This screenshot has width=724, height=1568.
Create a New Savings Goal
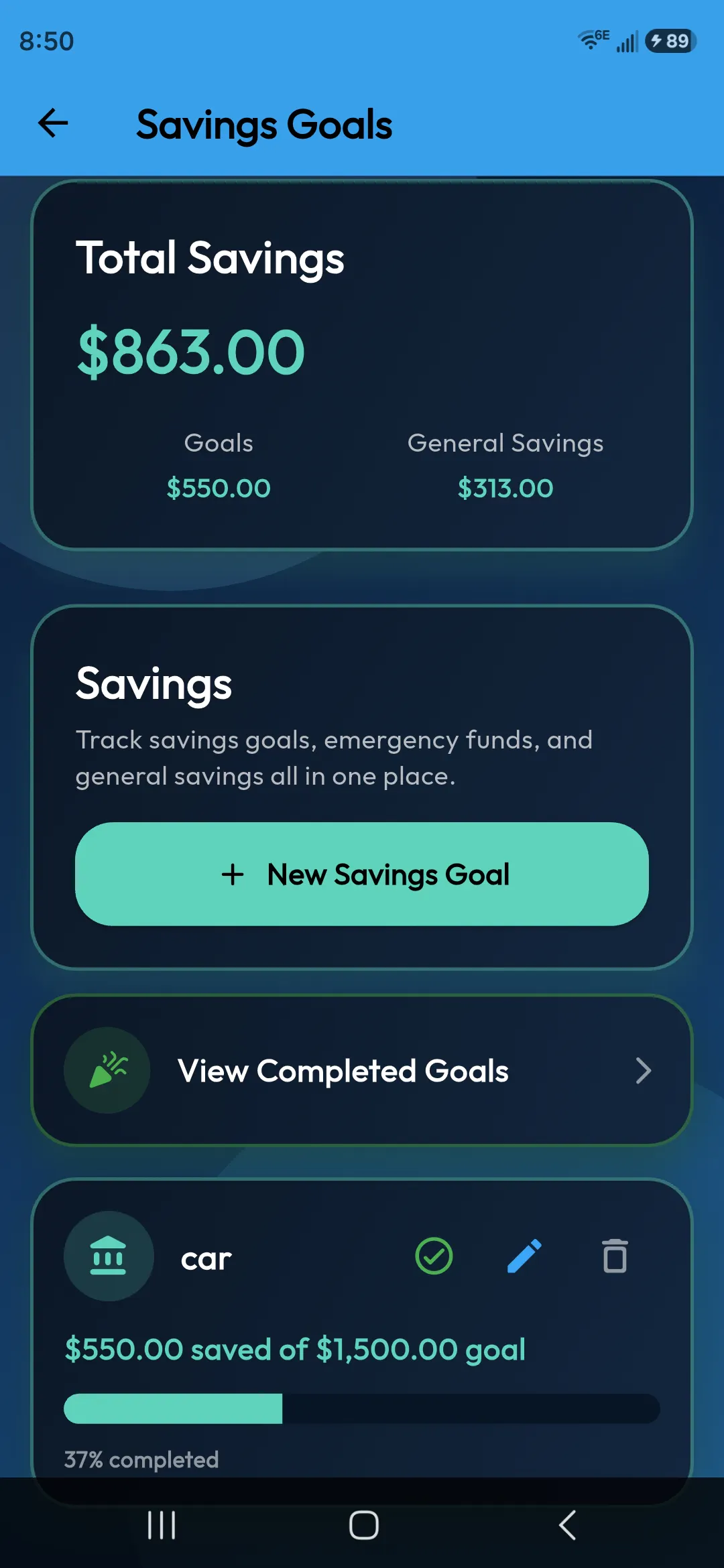tap(362, 874)
